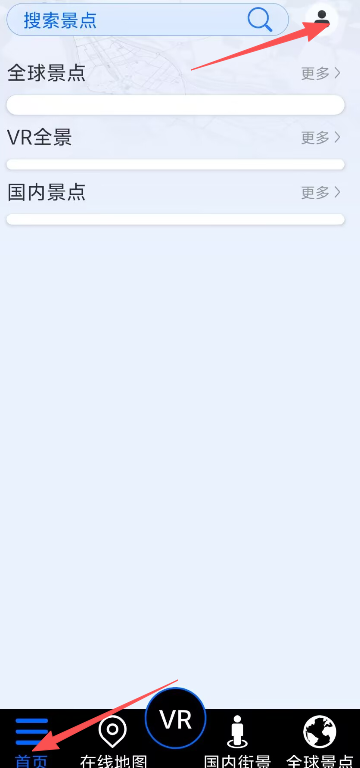Switch to the 首页 tab
360x768 pixels.
click(x=32, y=742)
